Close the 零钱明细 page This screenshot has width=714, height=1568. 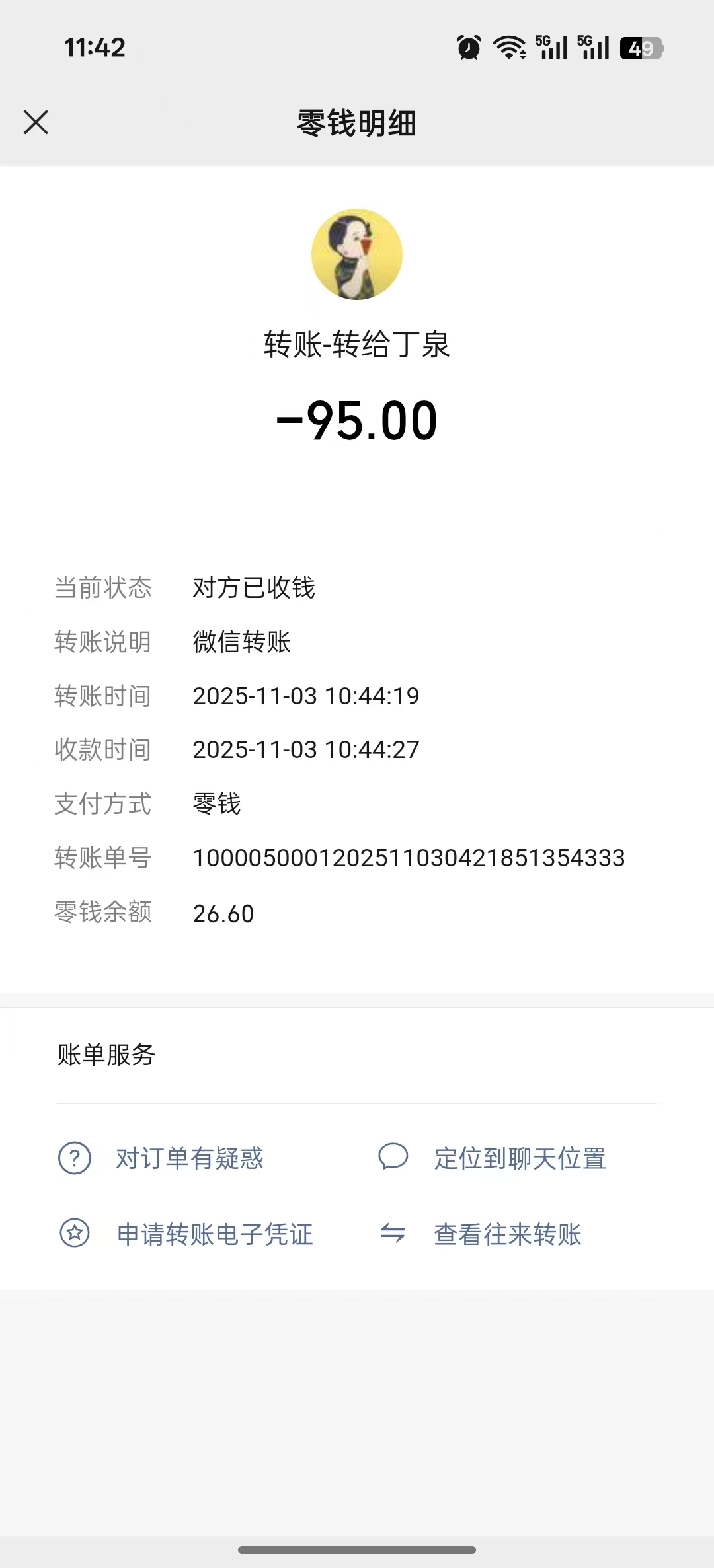pyautogui.click(x=36, y=122)
